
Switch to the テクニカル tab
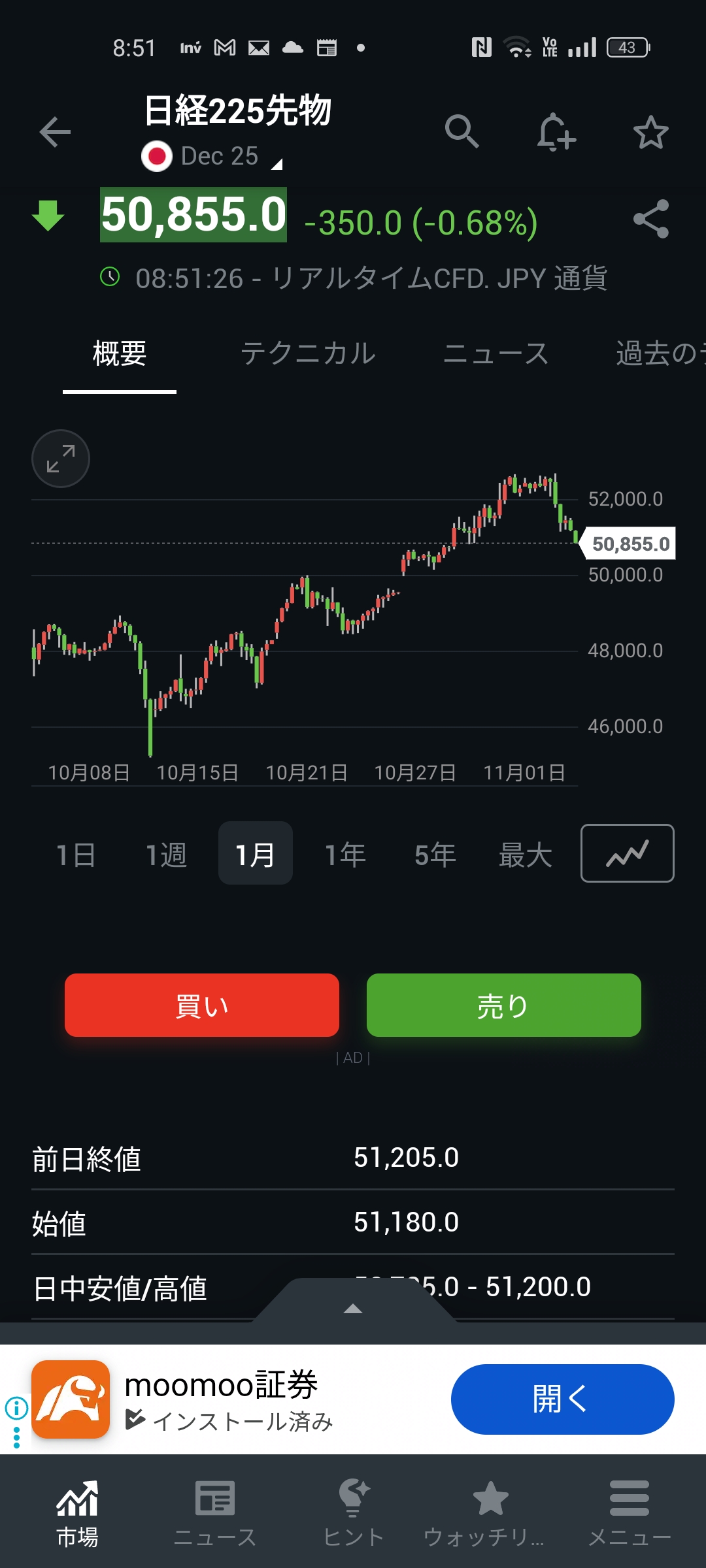point(308,354)
